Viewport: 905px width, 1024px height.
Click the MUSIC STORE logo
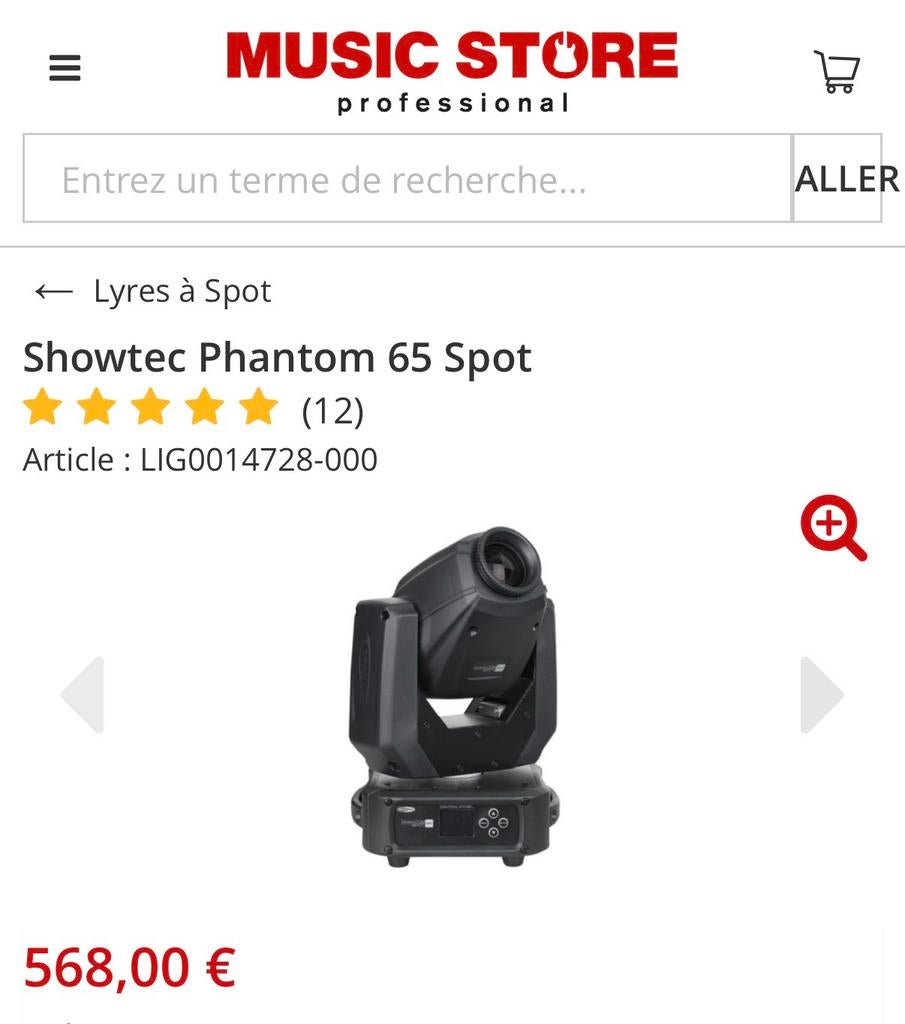click(452, 60)
